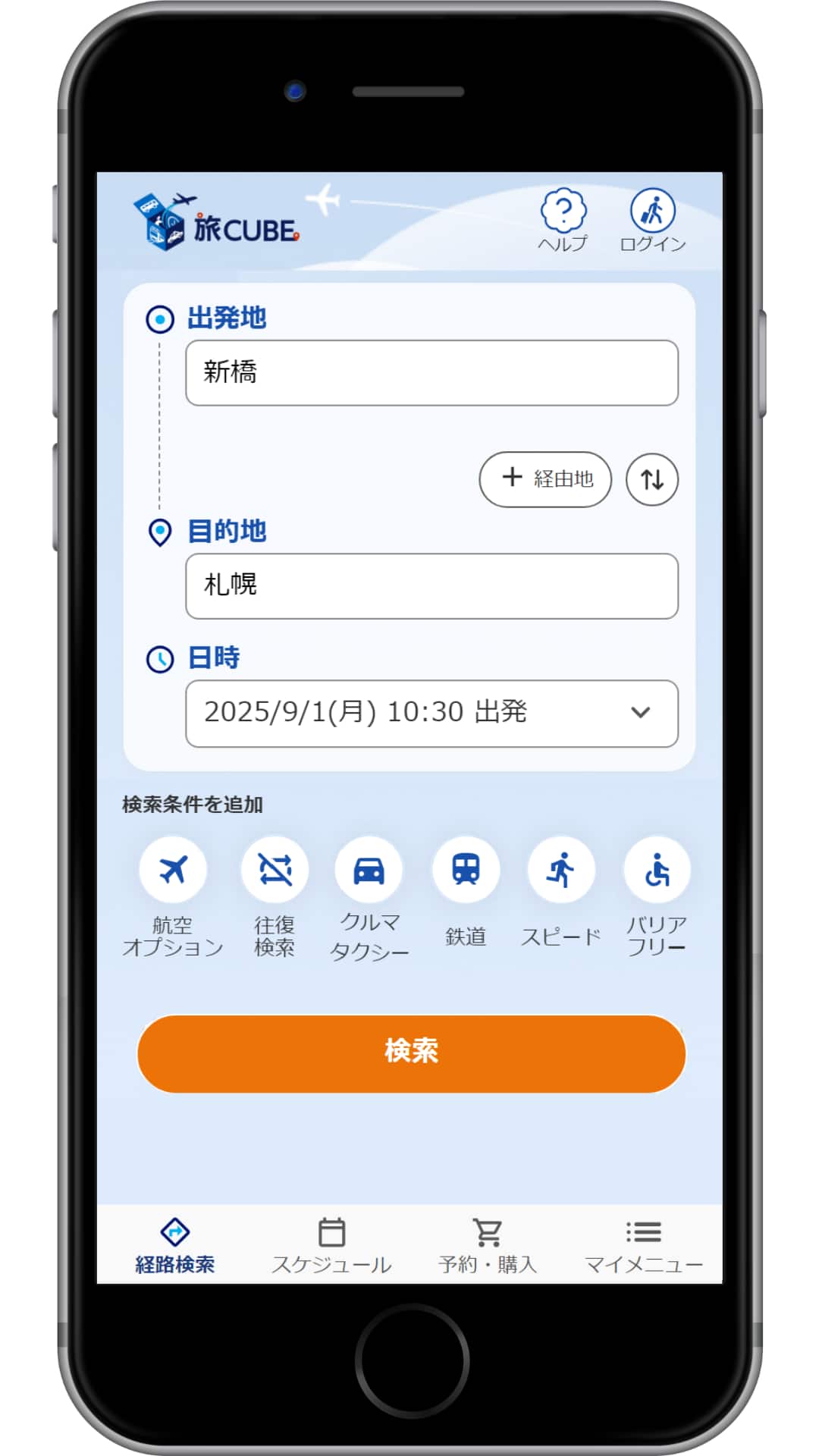This screenshot has width=819, height=1456.
Task: Choose the 往復検索 round-trip search
Action: pos(275,871)
